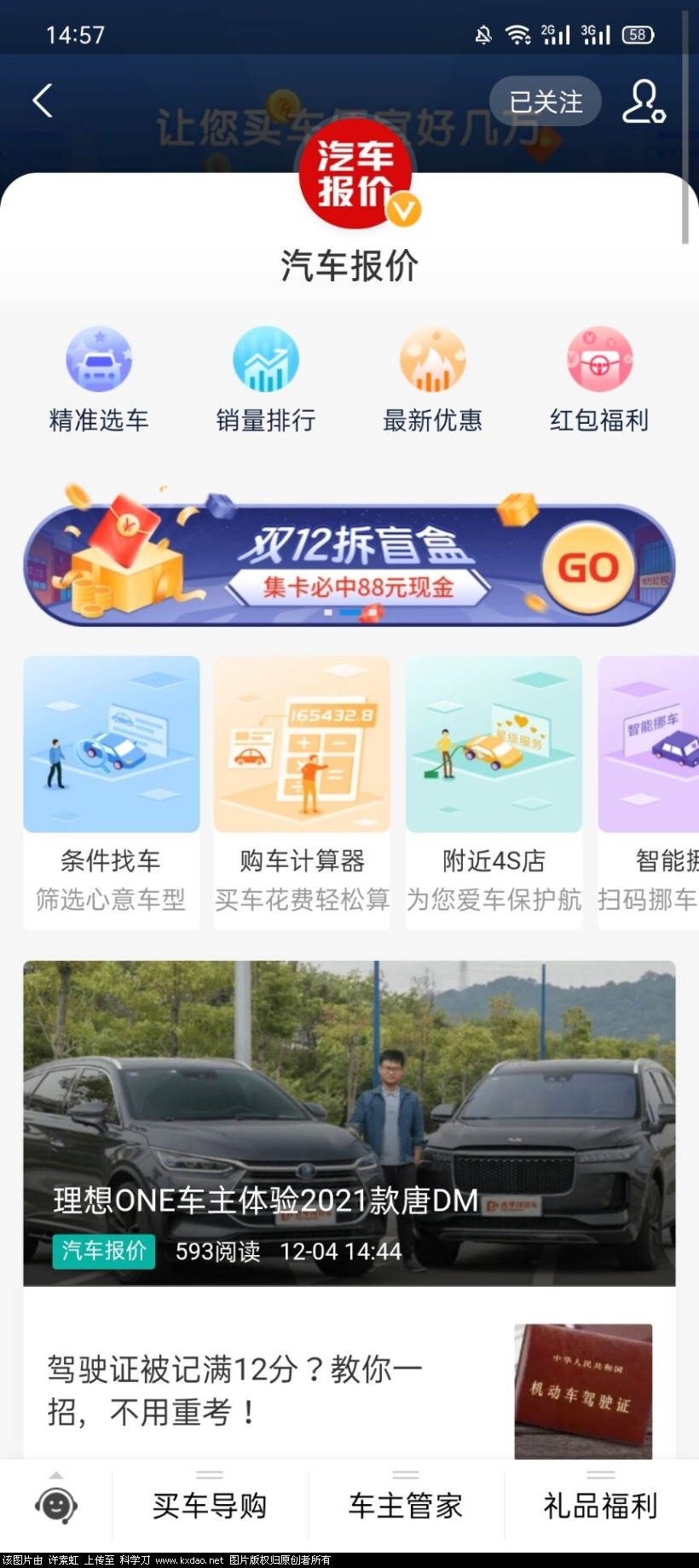The image size is (699, 1568).
Task: Go back using the top-left arrow
Action: pyautogui.click(x=43, y=101)
